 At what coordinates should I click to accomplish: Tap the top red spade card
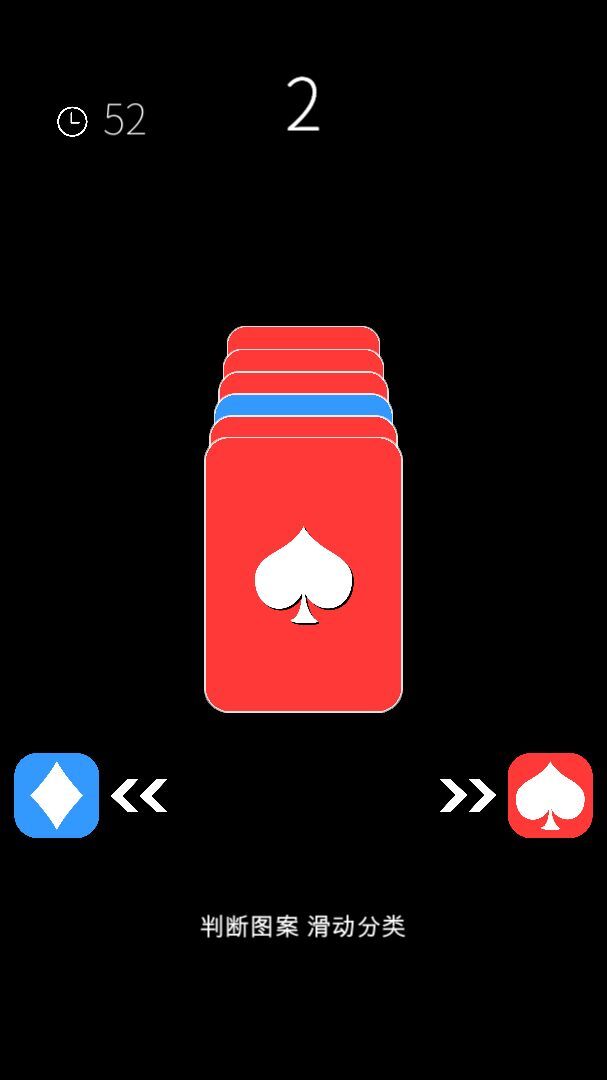[x=303, y=575]
